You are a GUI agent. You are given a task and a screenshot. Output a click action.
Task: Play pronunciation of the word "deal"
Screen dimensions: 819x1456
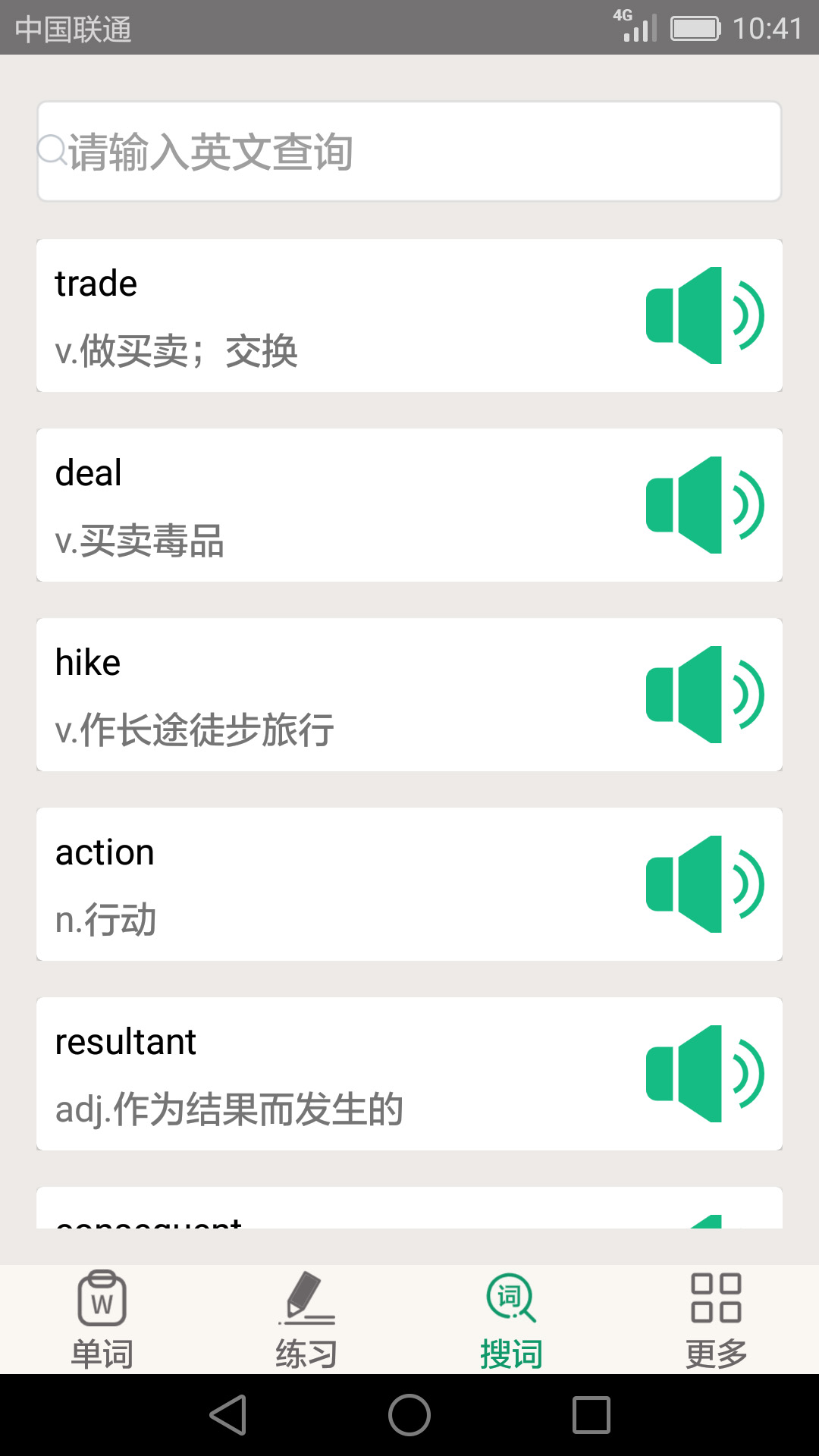704,505
